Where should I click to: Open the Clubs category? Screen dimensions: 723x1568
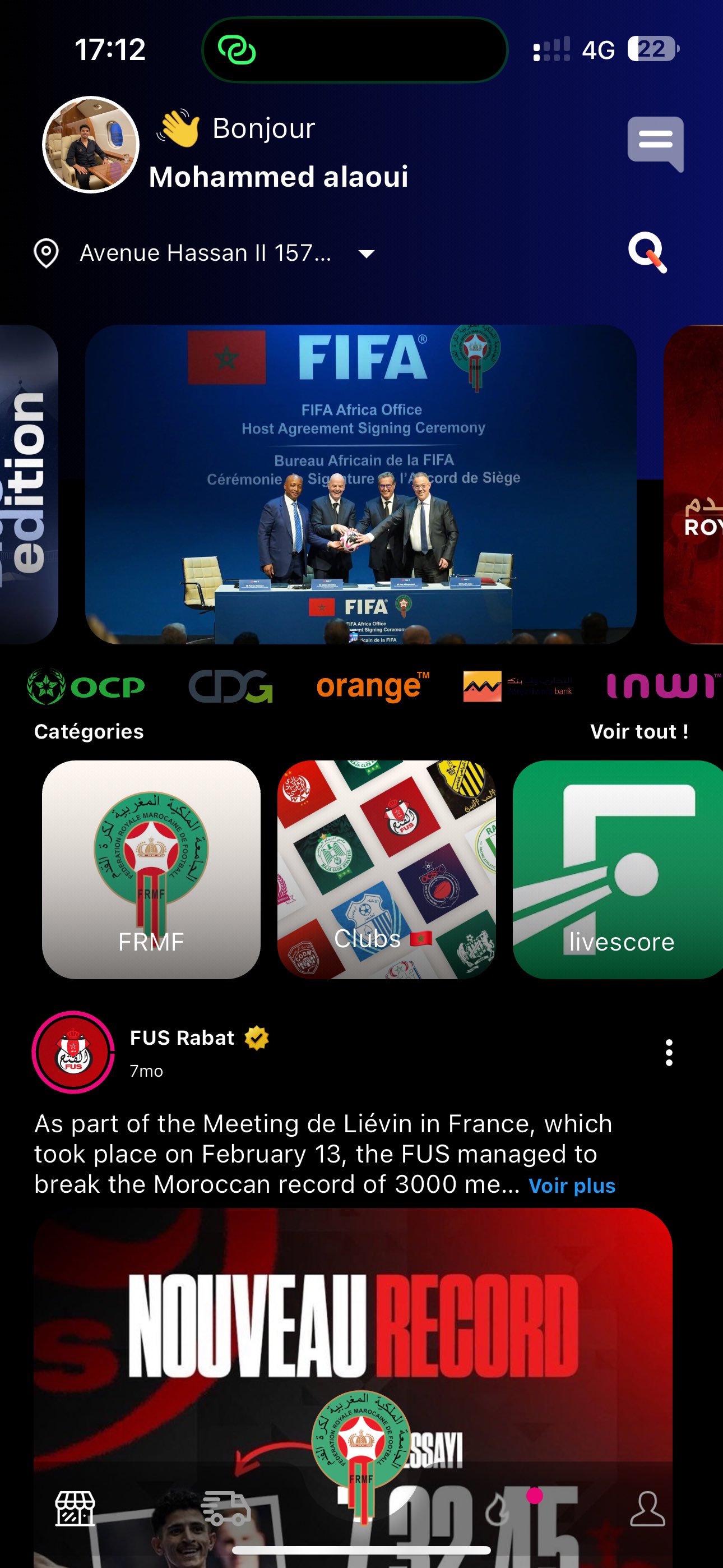tap(387, 869)
